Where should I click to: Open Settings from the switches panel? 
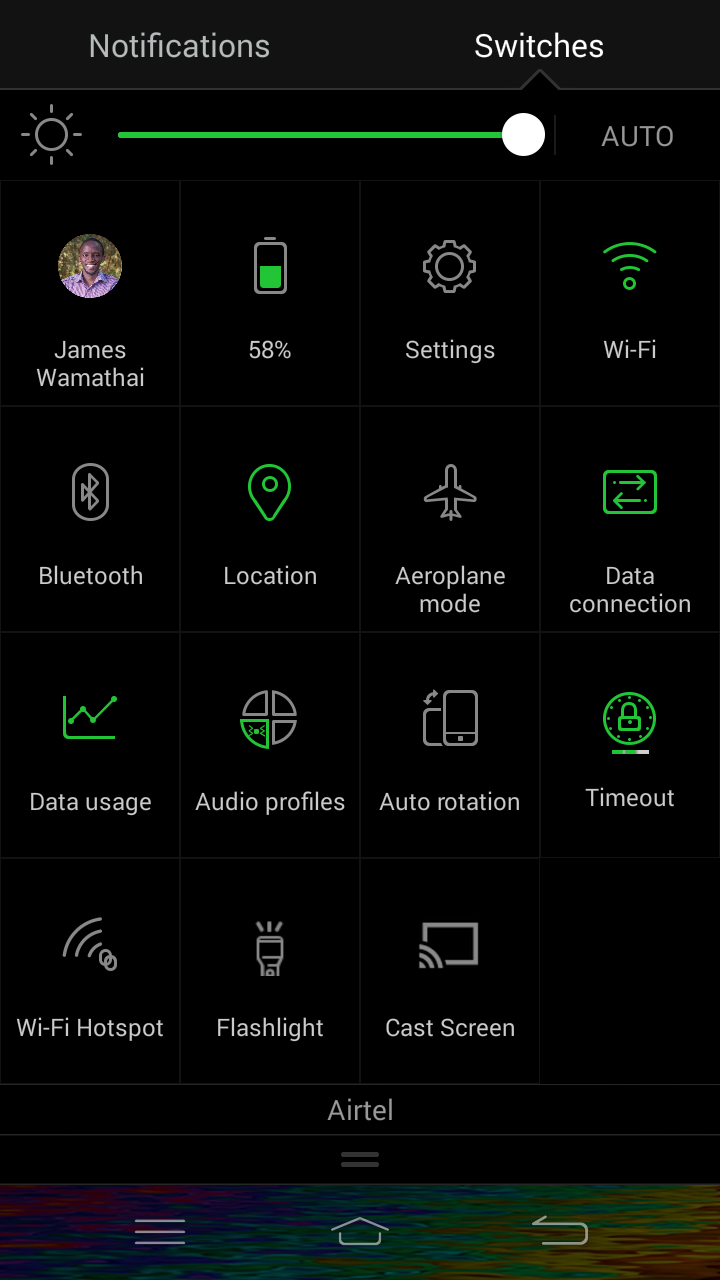pos(450,293)
